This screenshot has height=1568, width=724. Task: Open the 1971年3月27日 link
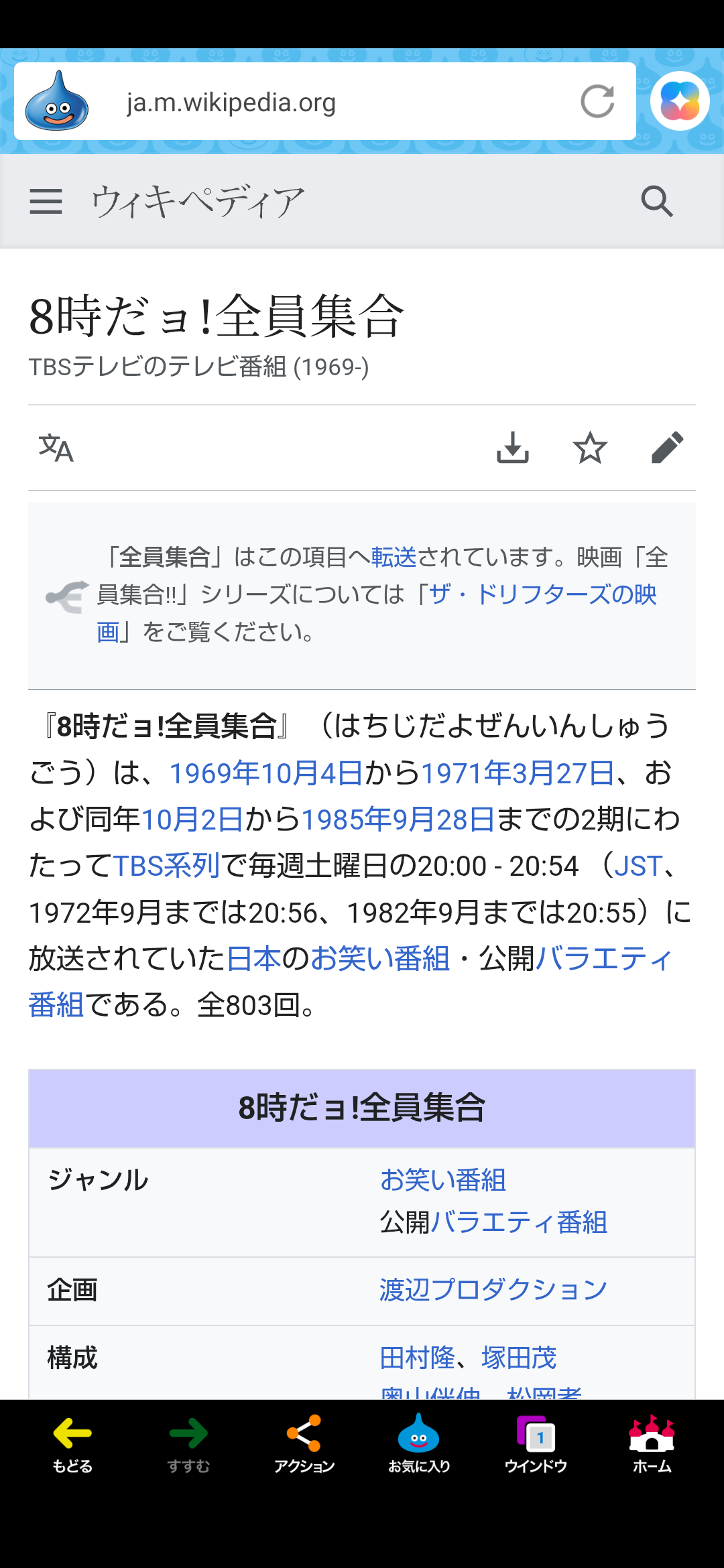(518, 773)
